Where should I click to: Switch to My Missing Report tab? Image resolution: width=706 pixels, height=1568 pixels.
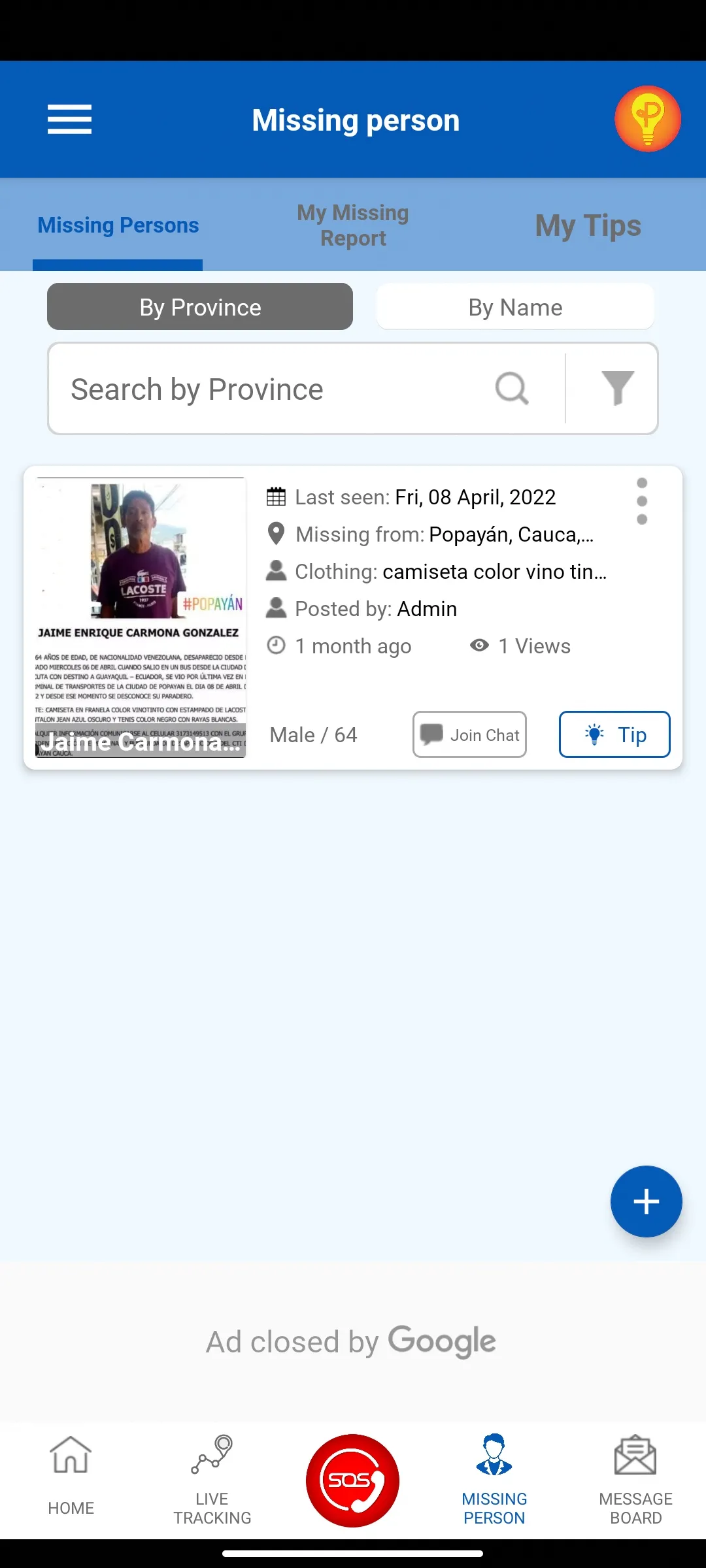tap(353, 225)
